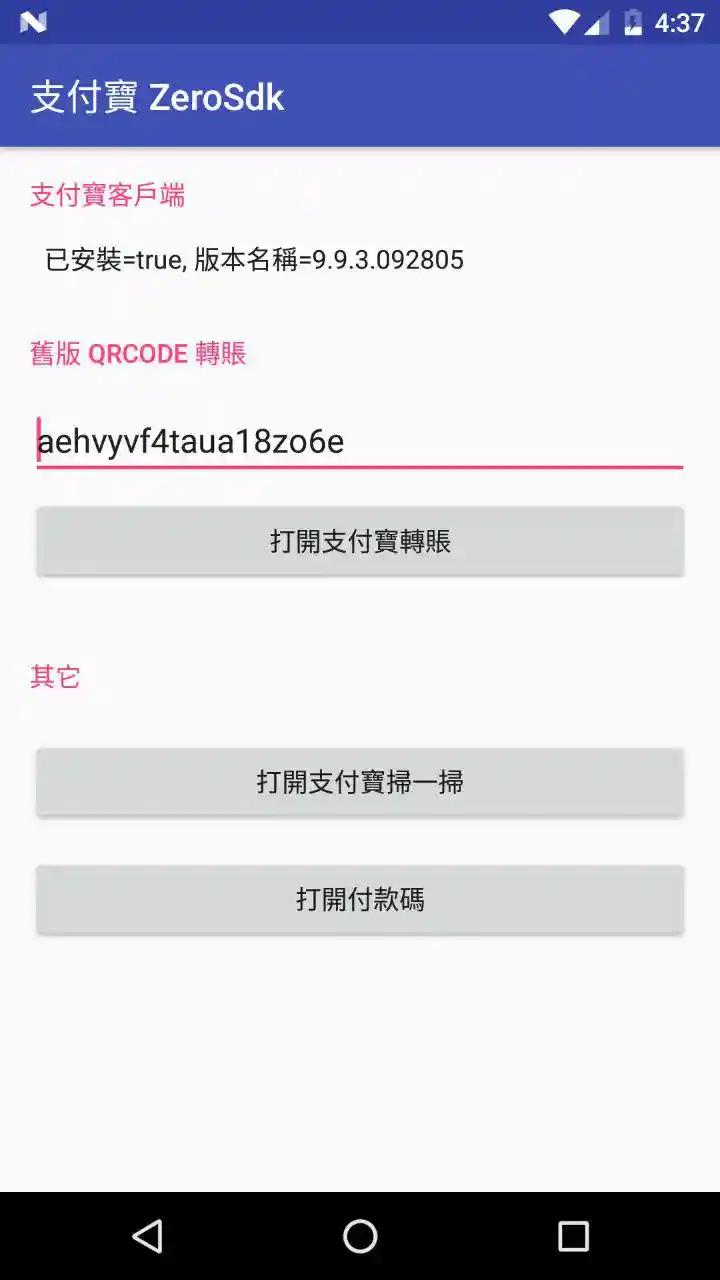Go to the home screen
This screenshot has height=1280, width=720.
coord(360,1237)
